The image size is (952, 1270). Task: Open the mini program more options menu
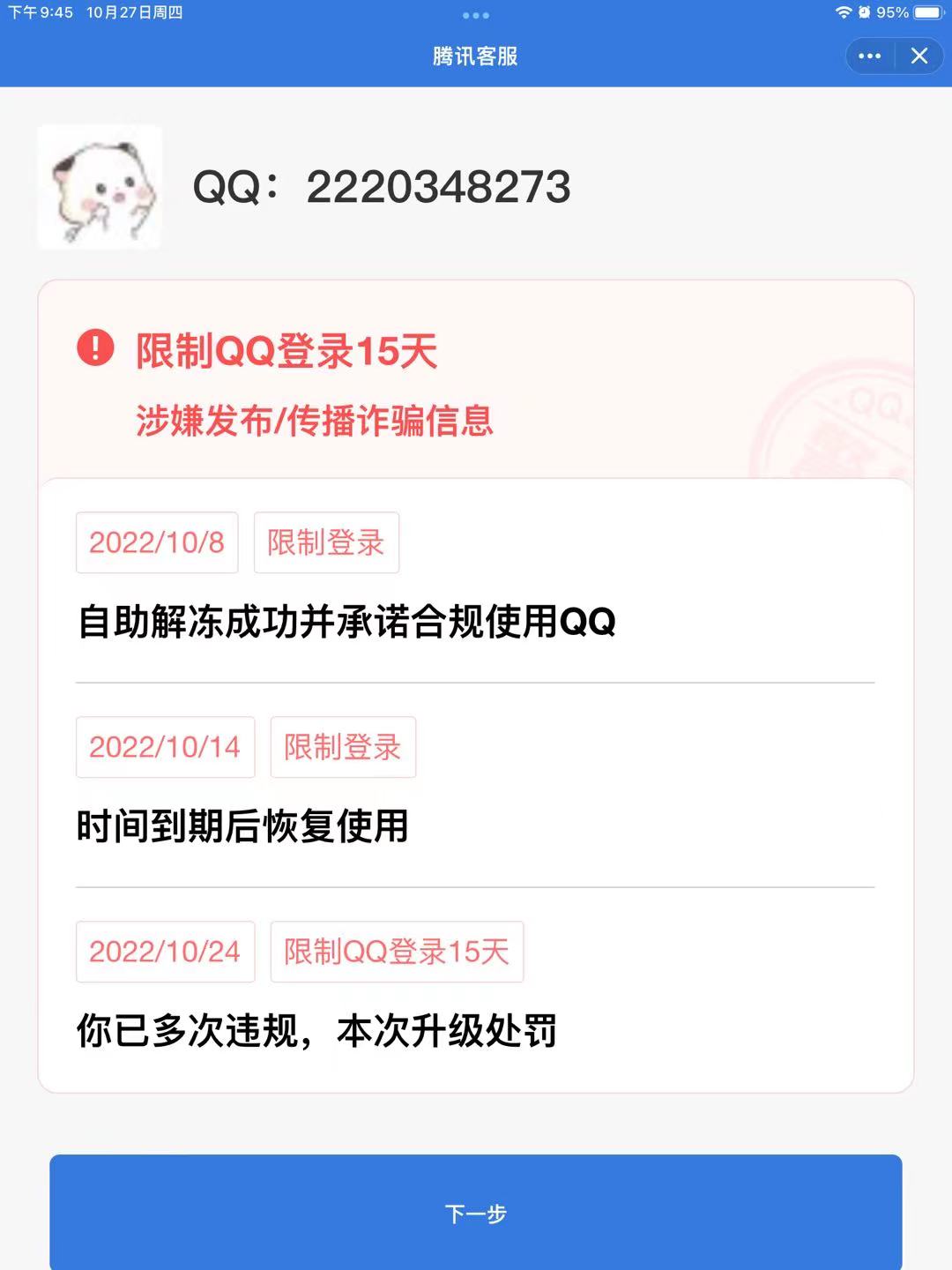click(x=870, y=56)
